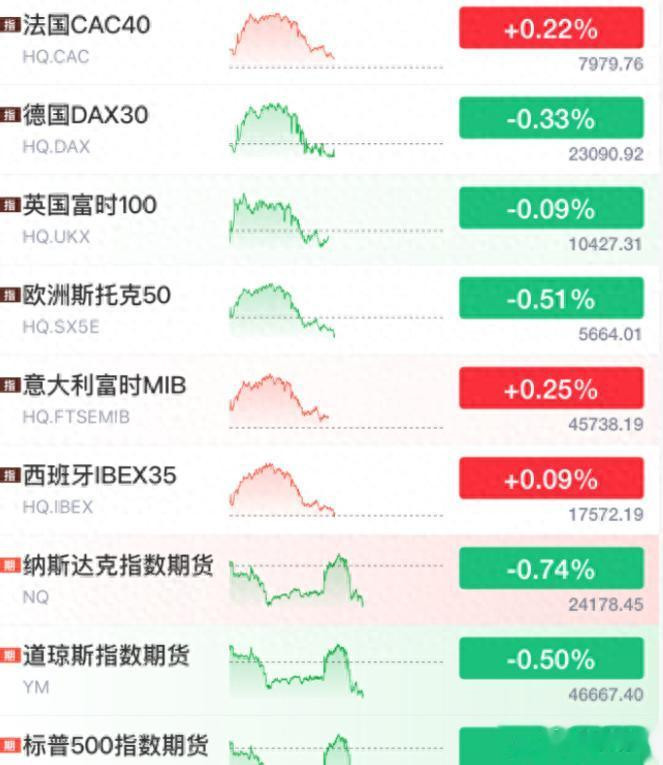Tap the +0.22% change badge for 法国CAC40
The image size is (663, 765).
tap(551, 28)
